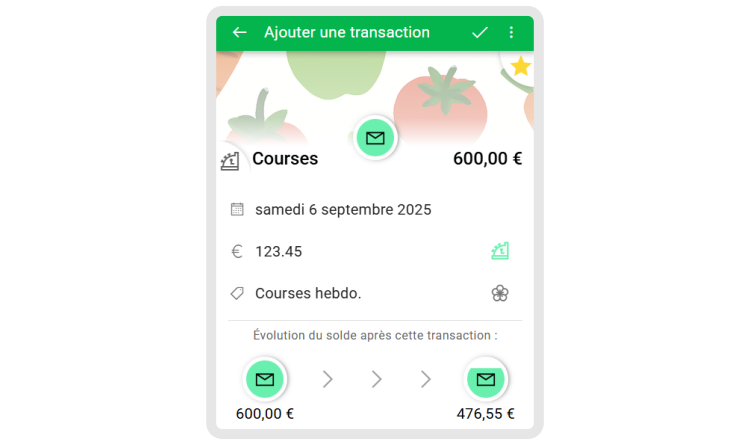Screen dimensions: 750x445
Task: Tap the flower icon beside the note
Action: tap(500, 293)
